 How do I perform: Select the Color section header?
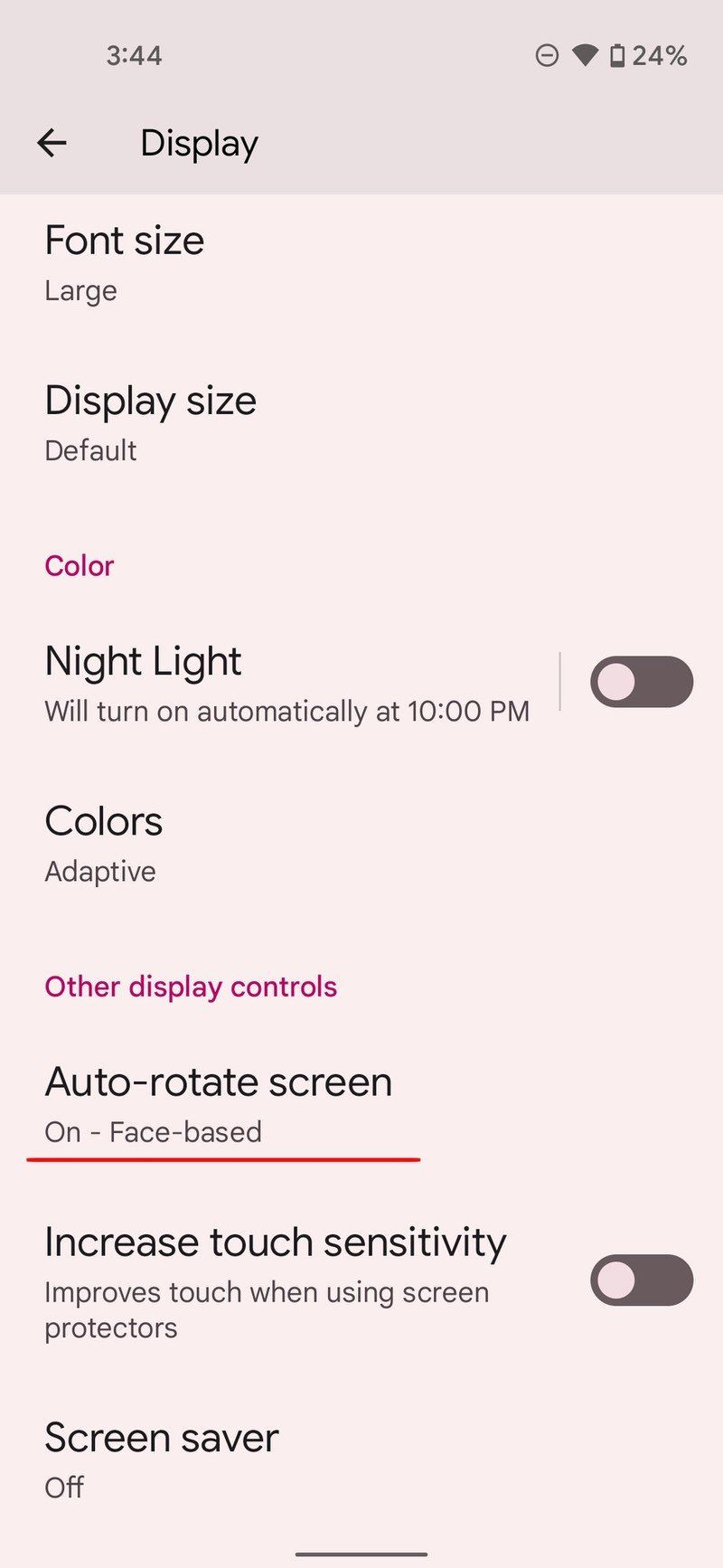click(80, 565)
